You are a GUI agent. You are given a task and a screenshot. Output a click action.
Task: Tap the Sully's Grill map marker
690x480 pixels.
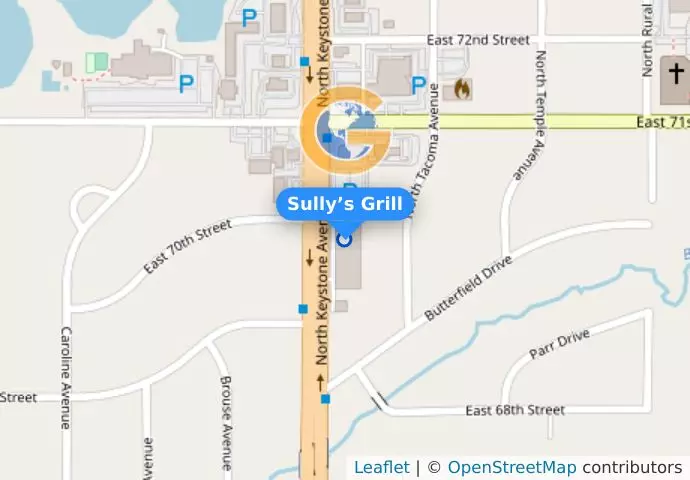[x=345, y=239]
